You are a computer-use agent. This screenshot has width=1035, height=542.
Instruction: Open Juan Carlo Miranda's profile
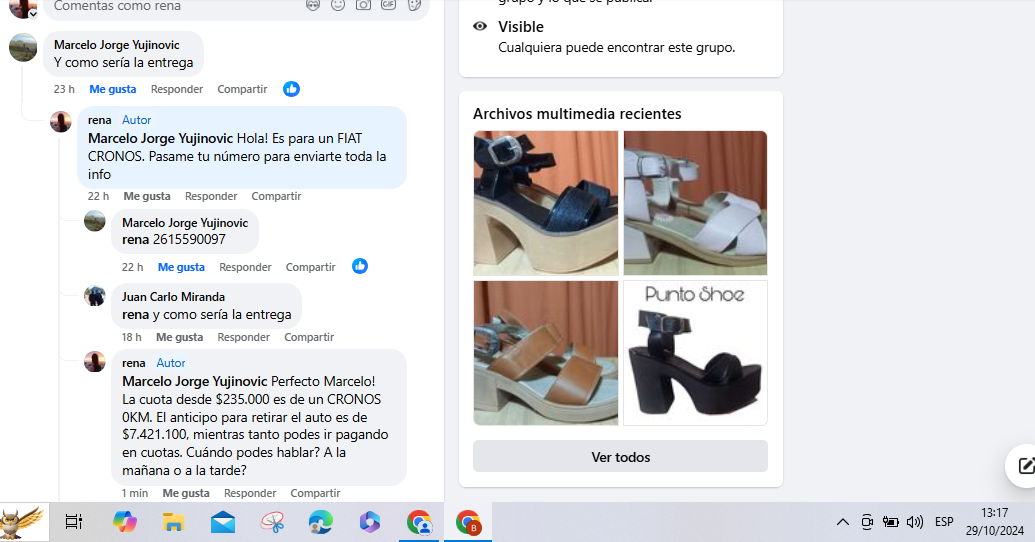pyautogui.click(x=173, y=297)
